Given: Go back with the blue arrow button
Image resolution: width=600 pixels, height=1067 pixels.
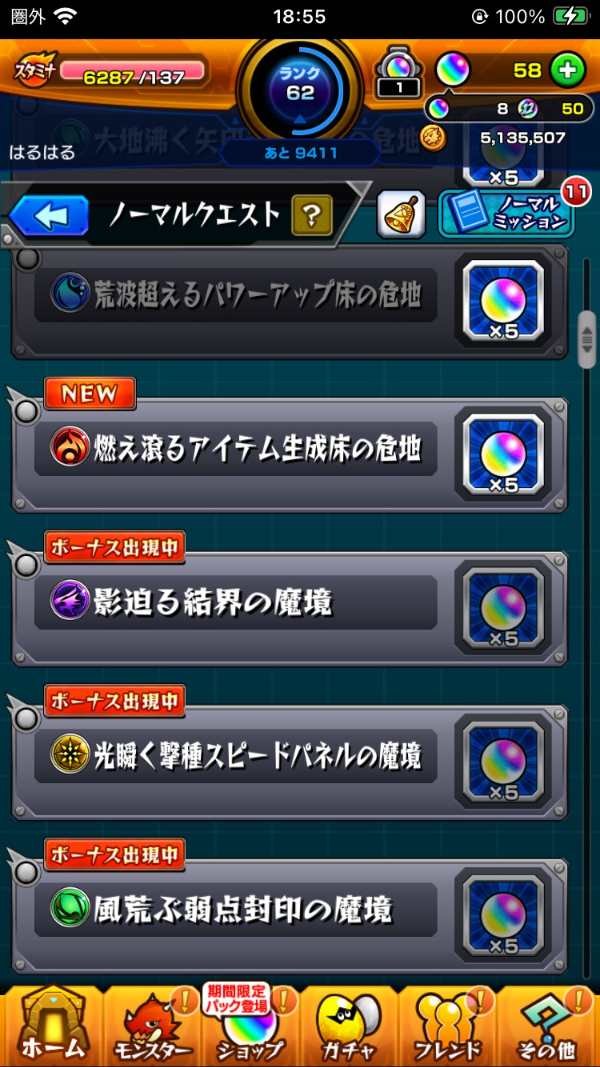Looking at the screenshot, I should [x=48, y=215].
